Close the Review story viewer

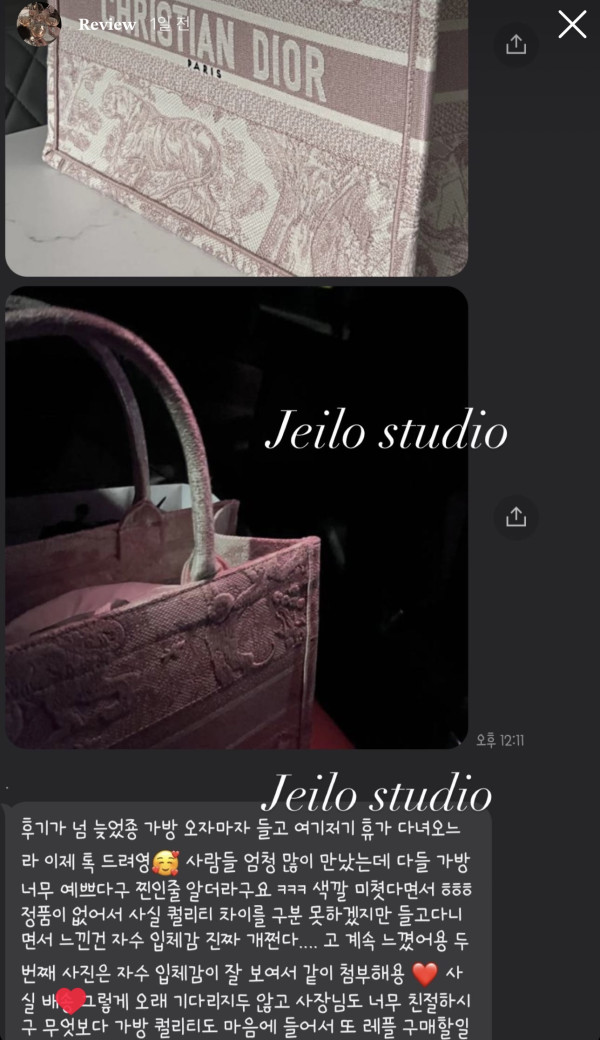click(x=572, y=24)
